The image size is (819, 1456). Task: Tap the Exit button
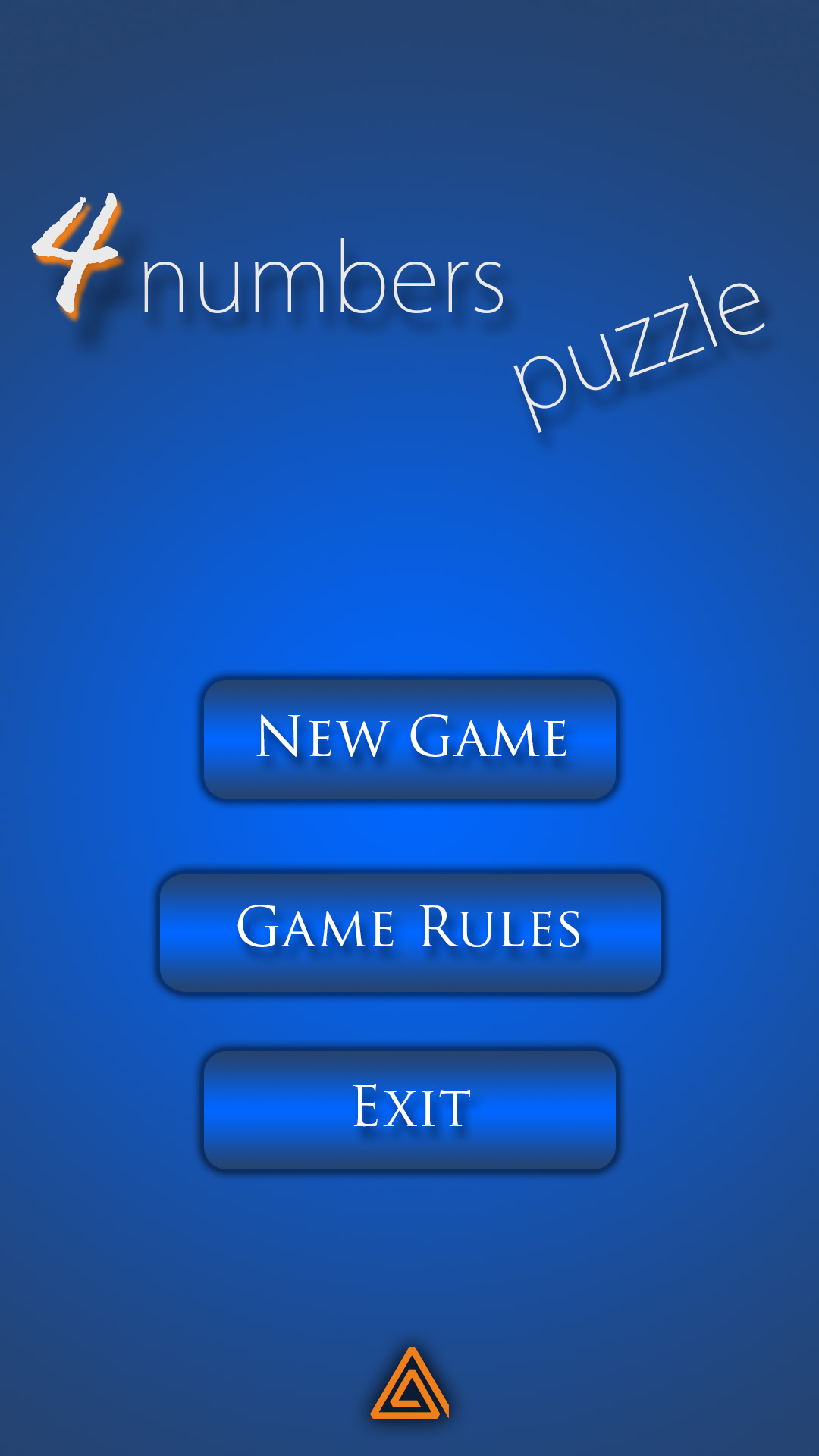click(x=409, y=1109)
